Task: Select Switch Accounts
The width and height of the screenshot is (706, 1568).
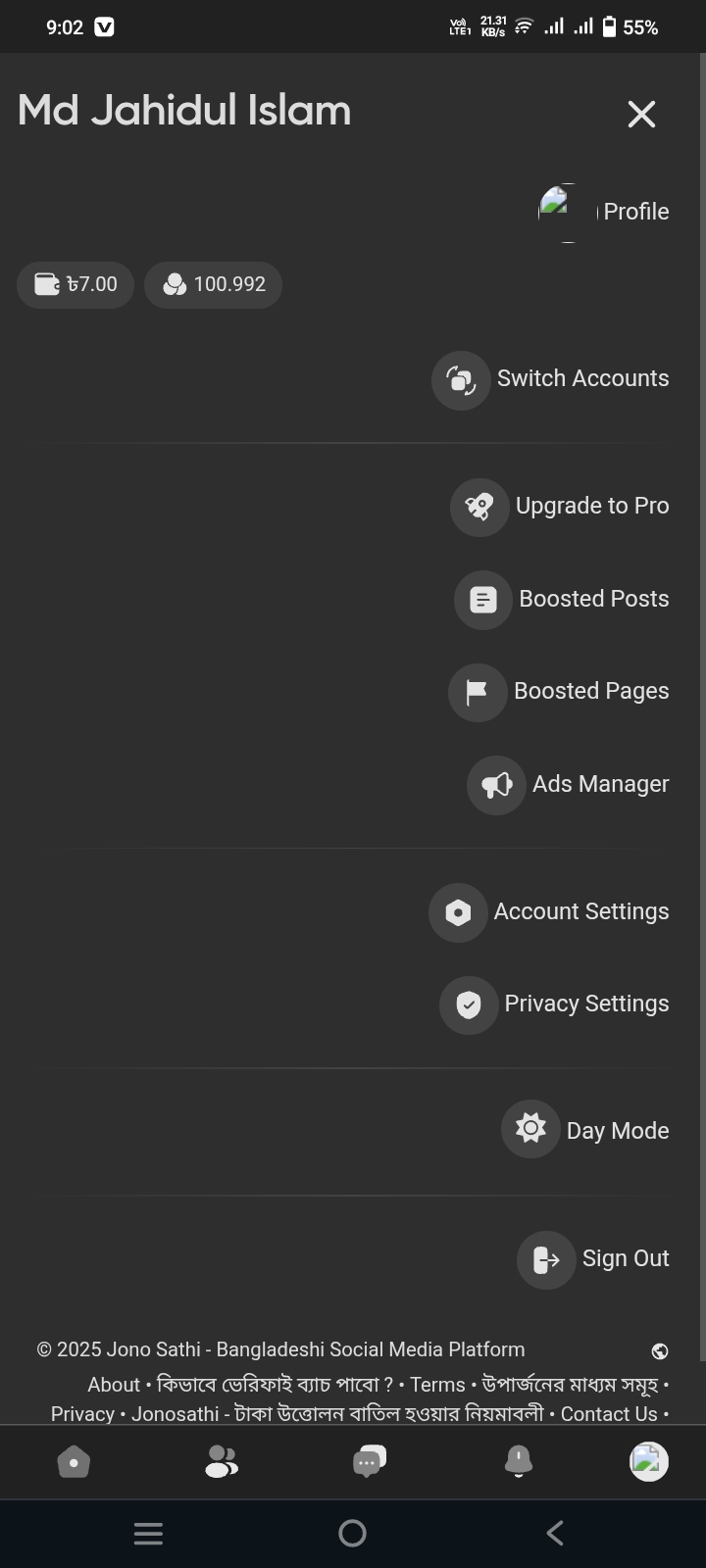Action: (550, 379)
